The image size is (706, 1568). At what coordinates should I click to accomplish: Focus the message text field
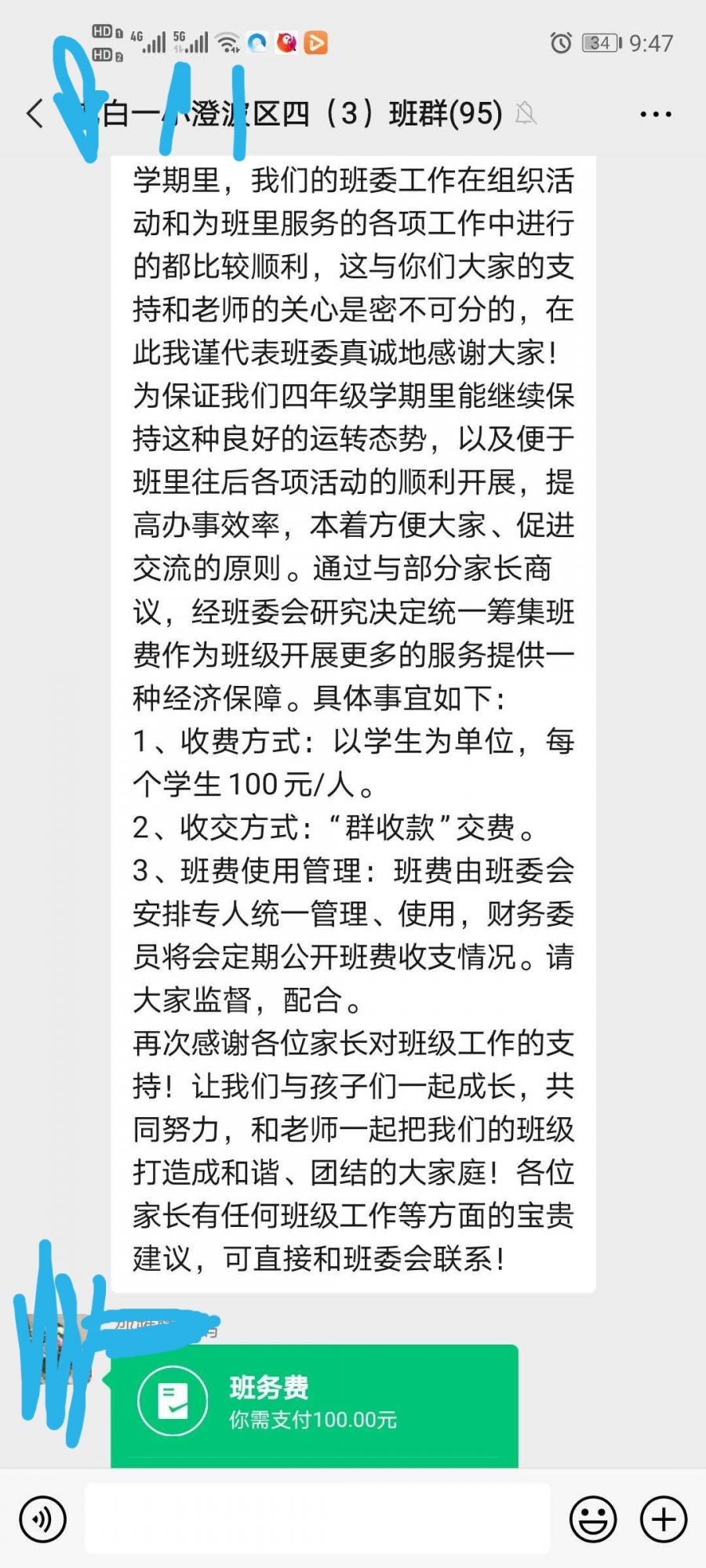tap(317, 1519)
